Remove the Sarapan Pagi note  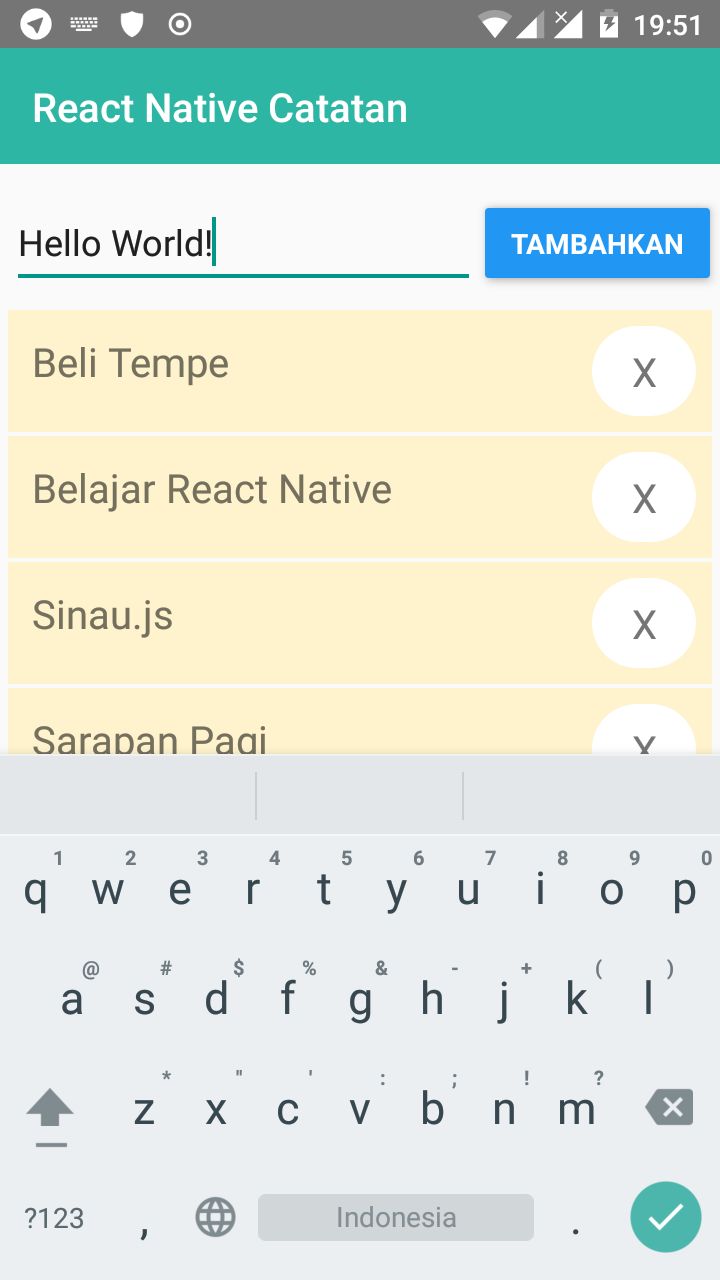644,740
